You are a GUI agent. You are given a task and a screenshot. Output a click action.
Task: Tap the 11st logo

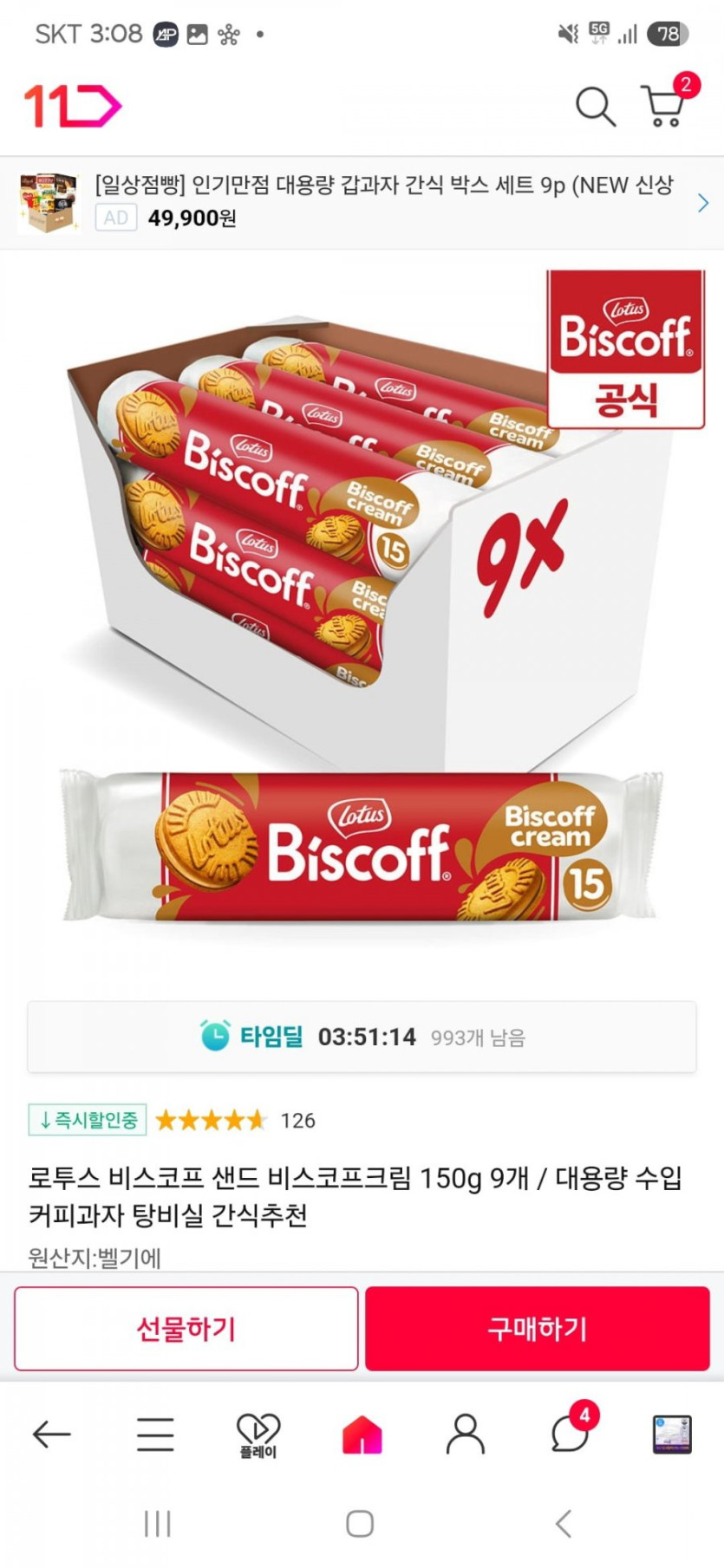point(73,106)
